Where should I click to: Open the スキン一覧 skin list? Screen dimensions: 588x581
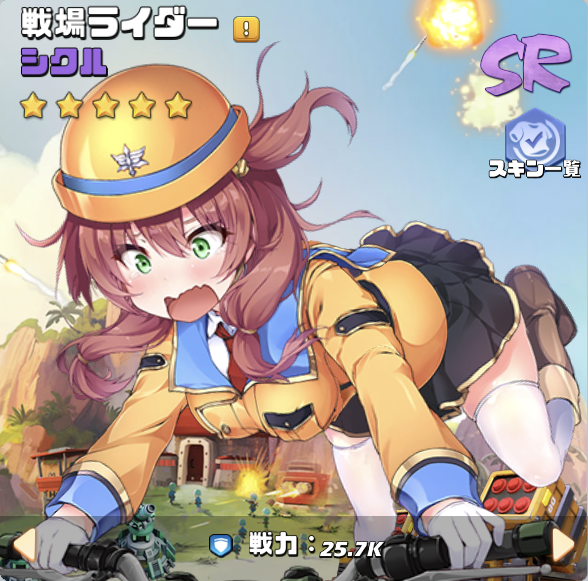(x=535, y=144)
